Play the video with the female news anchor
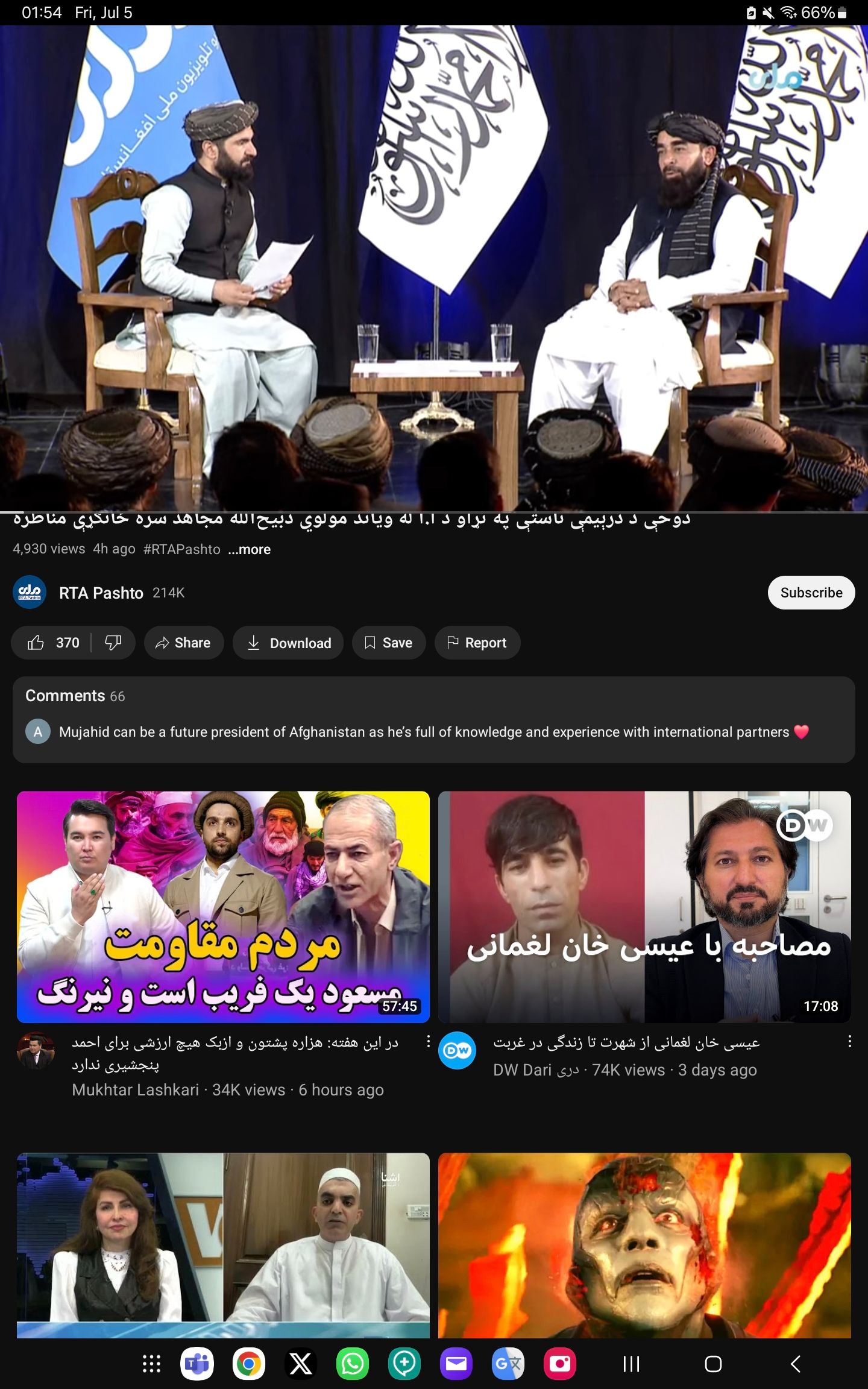Image resolution: width=868 pixels, height=1389 pixels. point(223,1245)
